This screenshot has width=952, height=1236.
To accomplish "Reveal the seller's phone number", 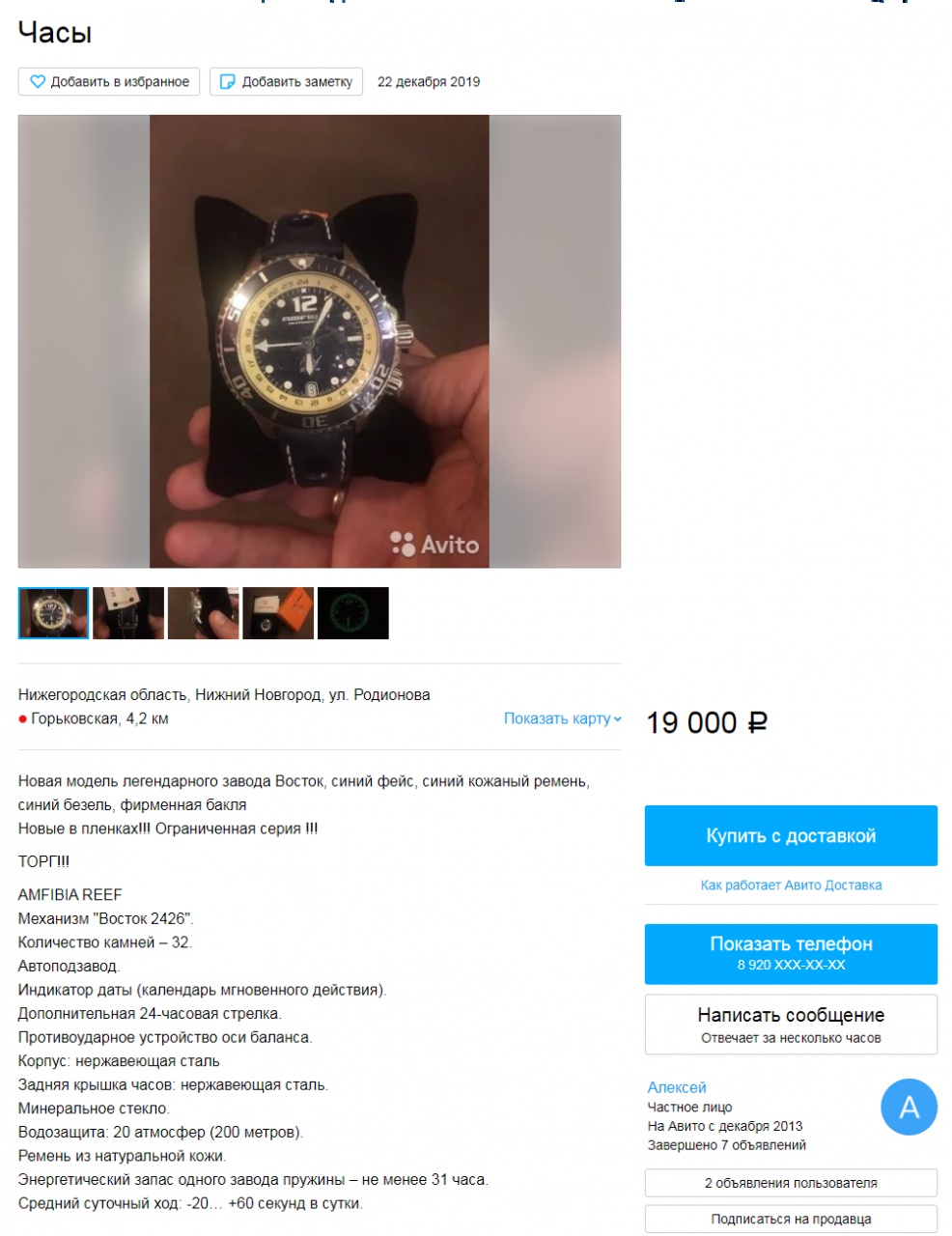I will [790, 953].
